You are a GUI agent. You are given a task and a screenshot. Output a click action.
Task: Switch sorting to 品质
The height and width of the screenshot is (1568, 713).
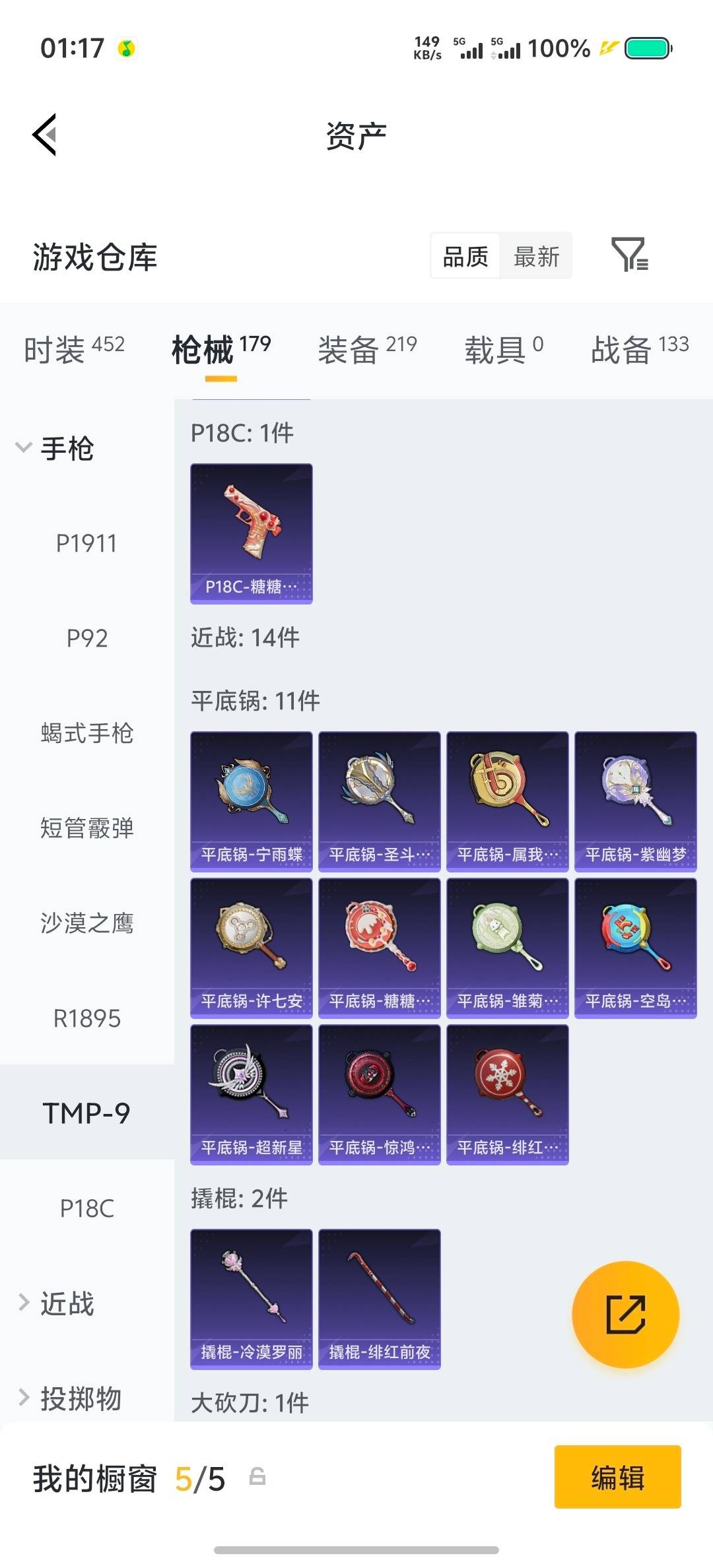tap(464, 256)
